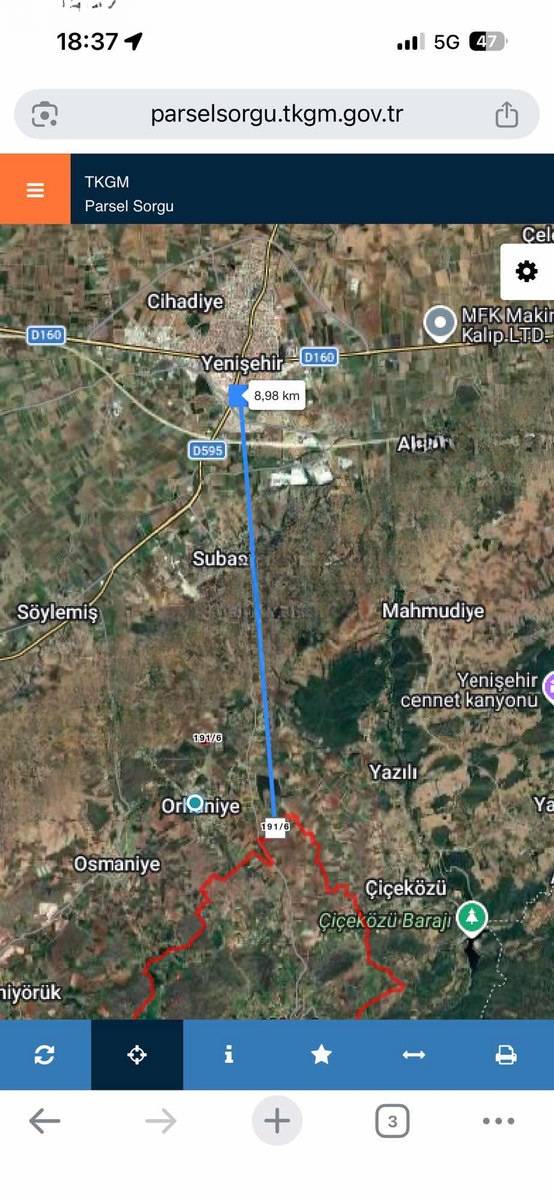Viewport: 554px width, 1200px height.
Task: Tap the MFK Makina Kalıp map pin
Action: (x=439, y=324)
